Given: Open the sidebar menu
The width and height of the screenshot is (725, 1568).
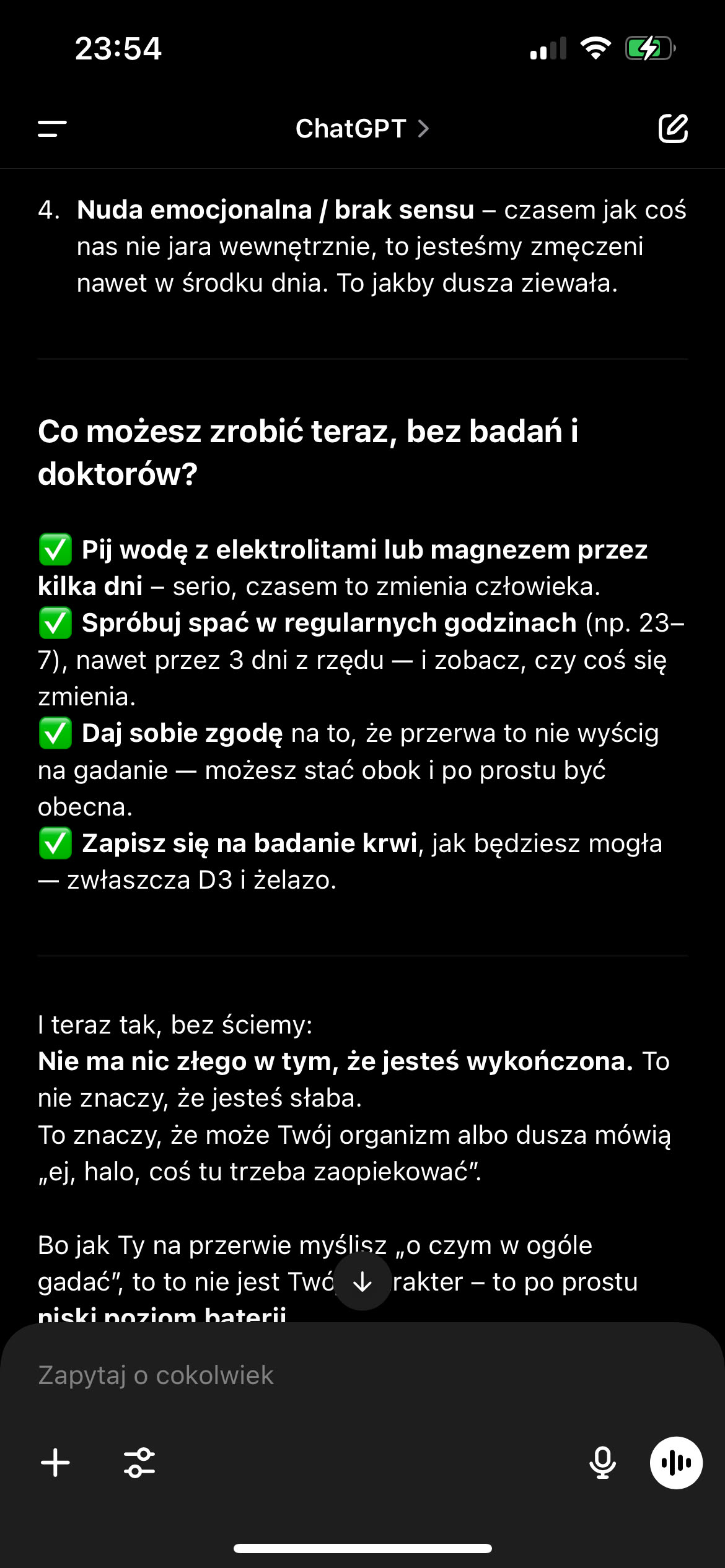Looking at the screenshot, I should tap(52, 129).
